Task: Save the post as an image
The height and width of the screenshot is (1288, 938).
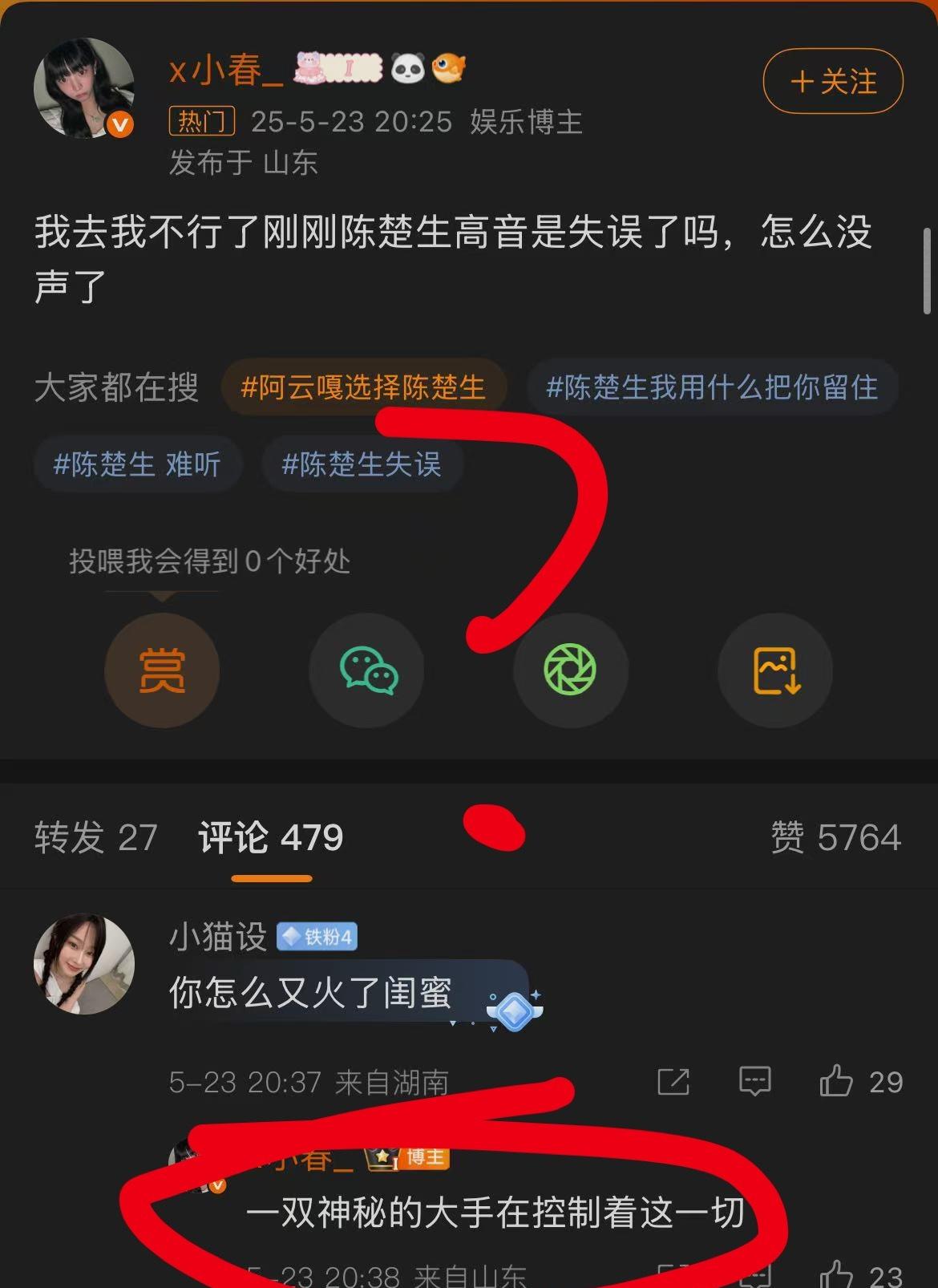Action: (775, 670)
